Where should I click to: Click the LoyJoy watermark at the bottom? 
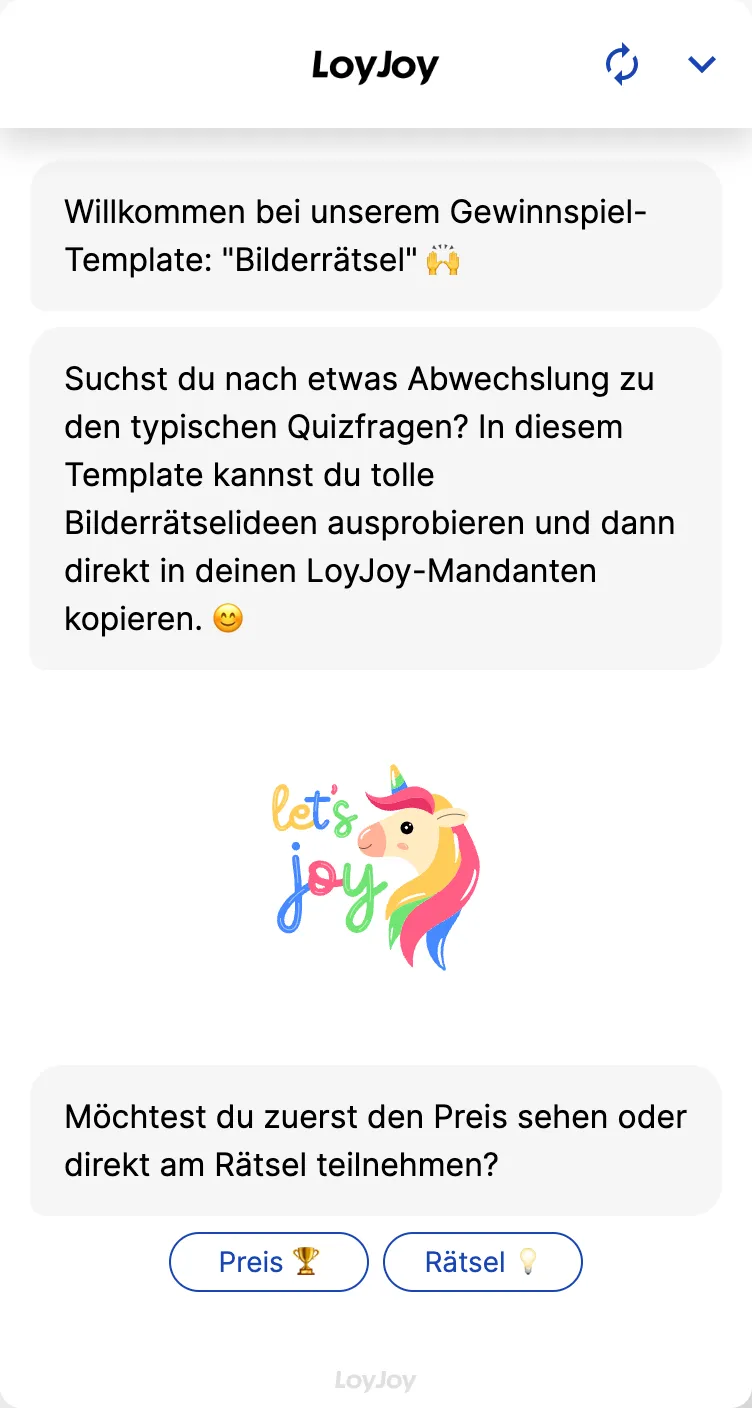pos(375,1380)
